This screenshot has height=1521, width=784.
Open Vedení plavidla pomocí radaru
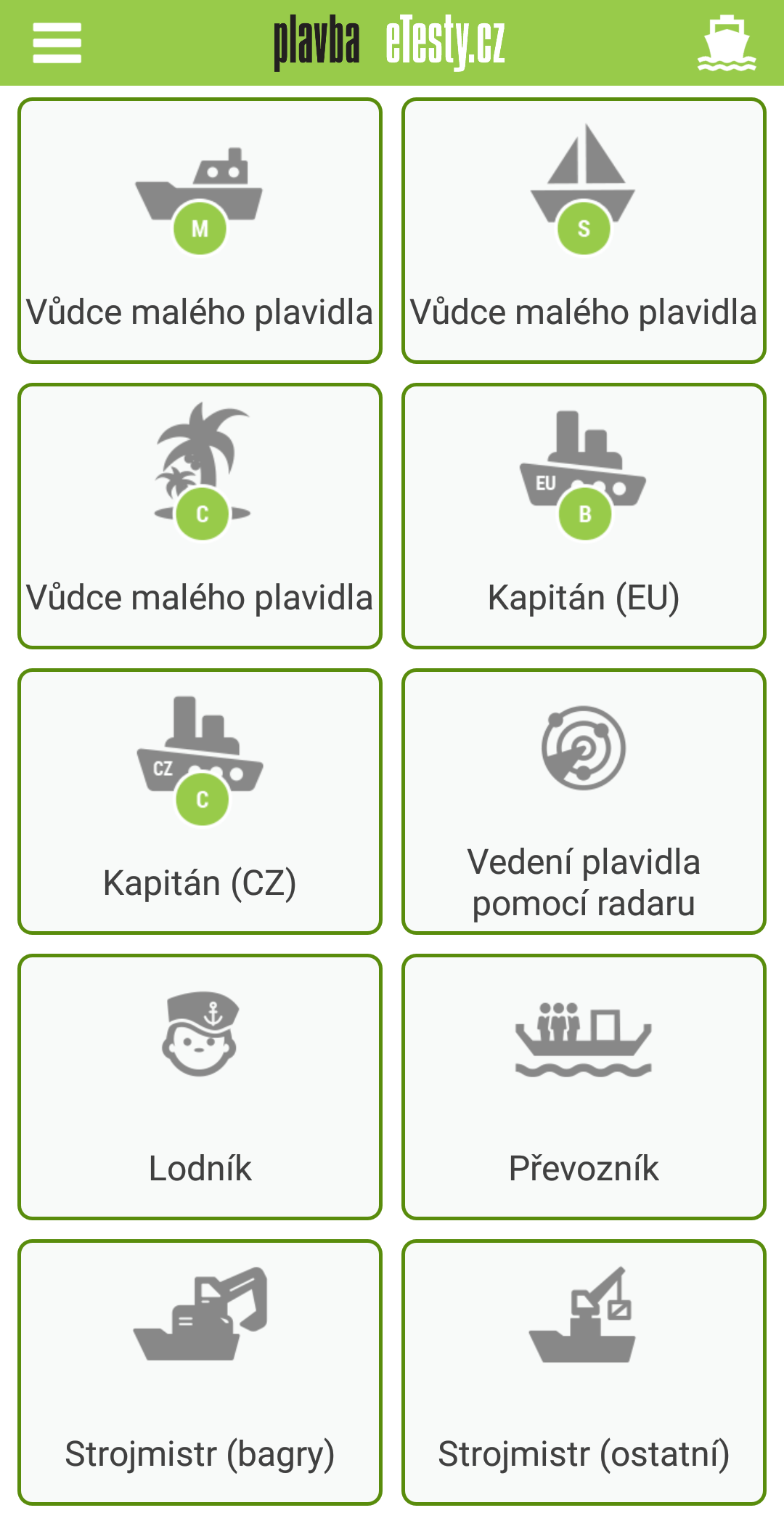(584, 801)
